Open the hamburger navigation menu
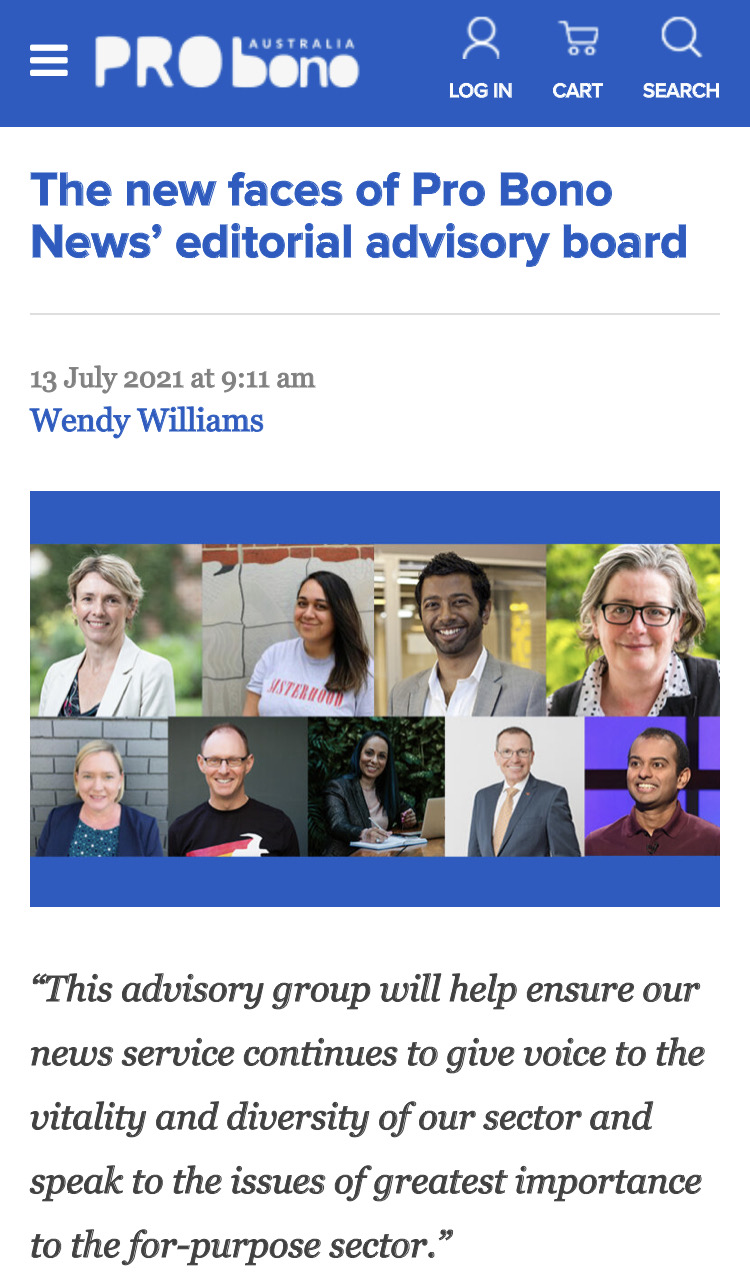 (48, 62)
